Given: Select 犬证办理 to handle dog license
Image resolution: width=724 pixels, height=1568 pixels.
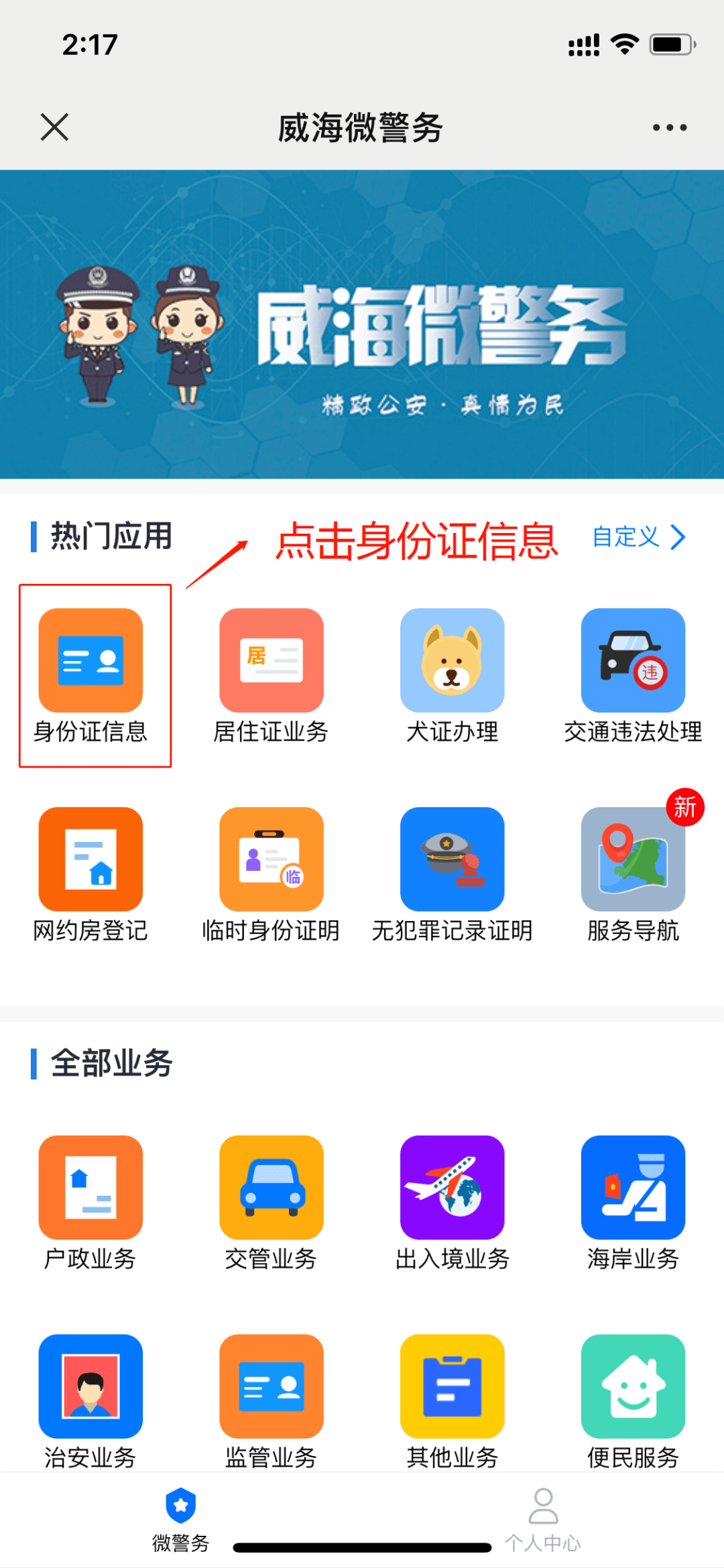Looking at the screenshot, I should [x=452, y=660].
